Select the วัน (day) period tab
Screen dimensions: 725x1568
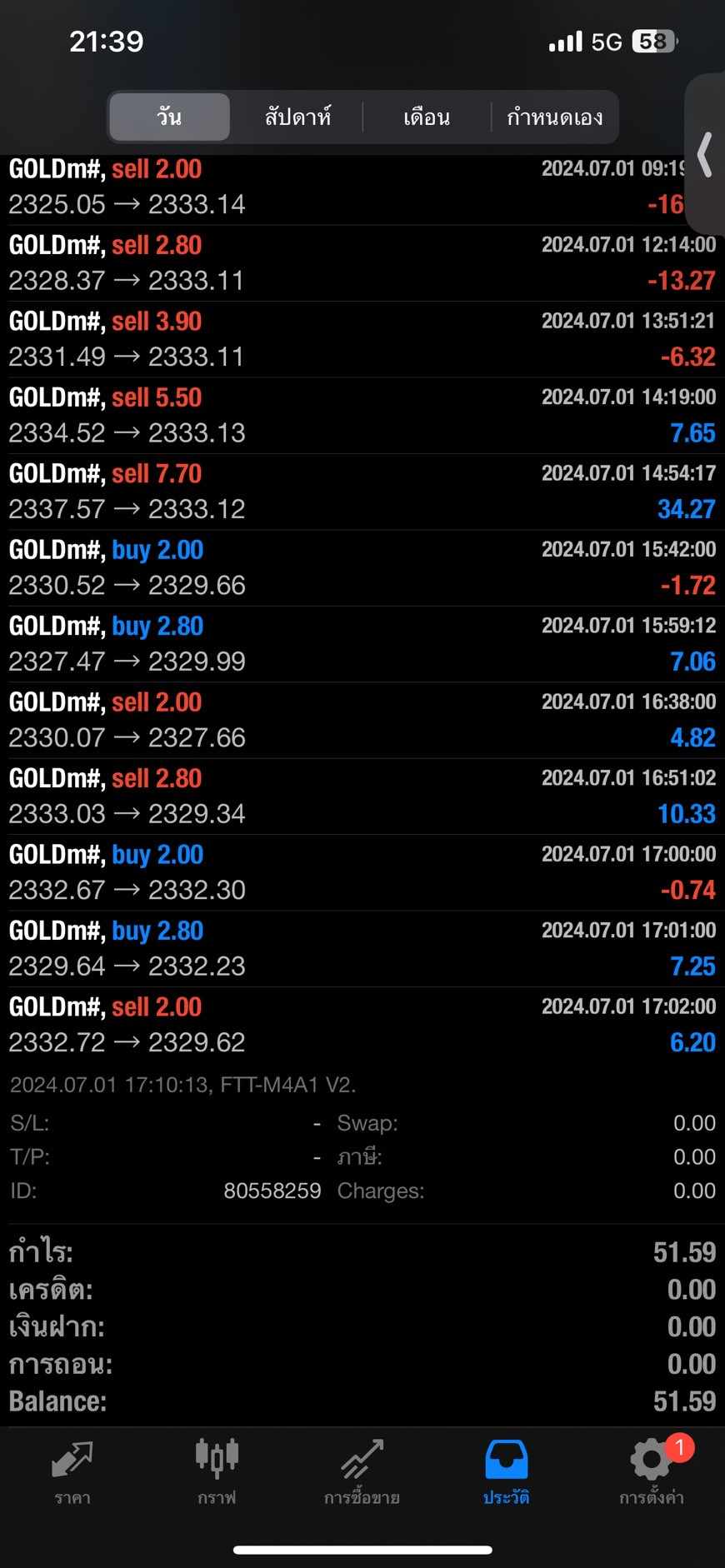click(169, 117)
